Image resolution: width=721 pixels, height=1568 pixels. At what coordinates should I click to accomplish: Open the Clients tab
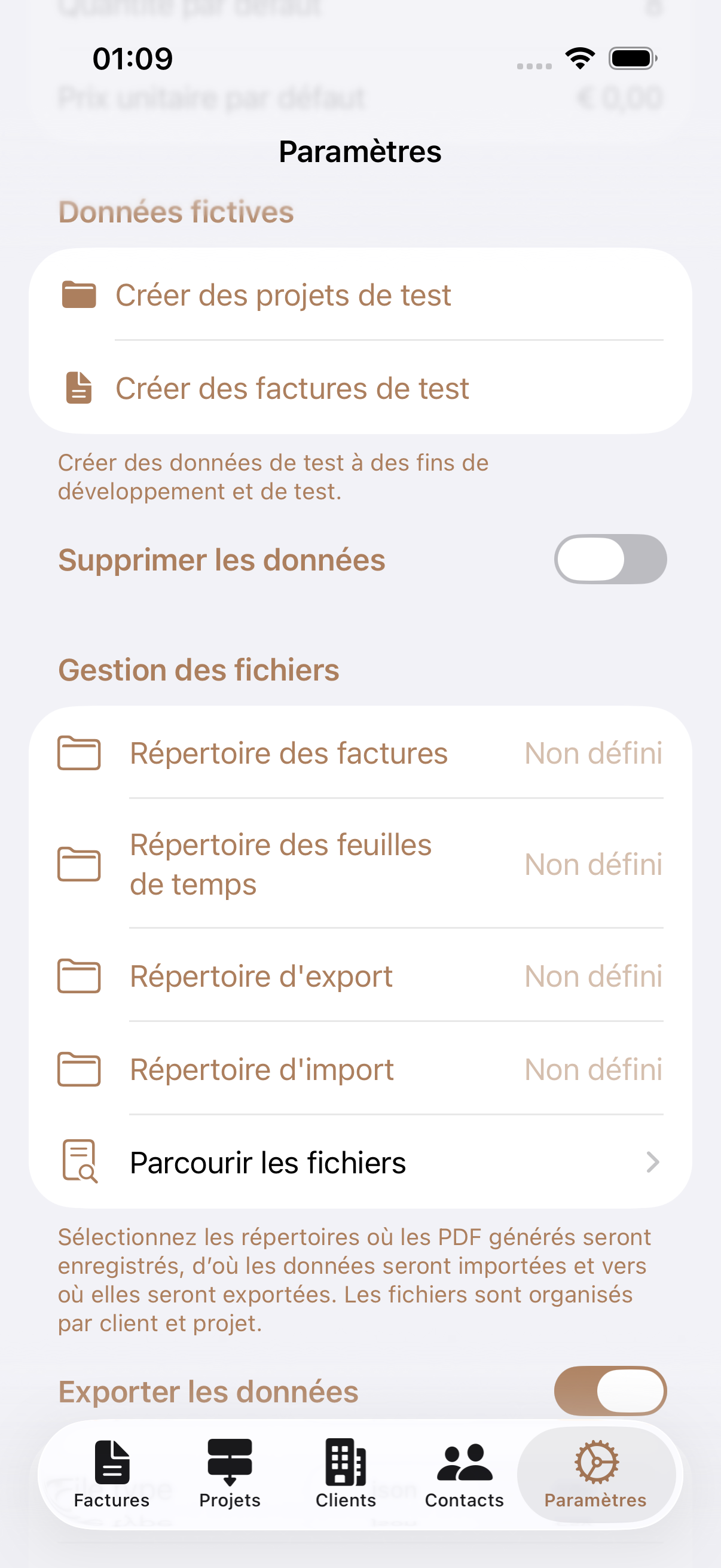(346, 1474)
